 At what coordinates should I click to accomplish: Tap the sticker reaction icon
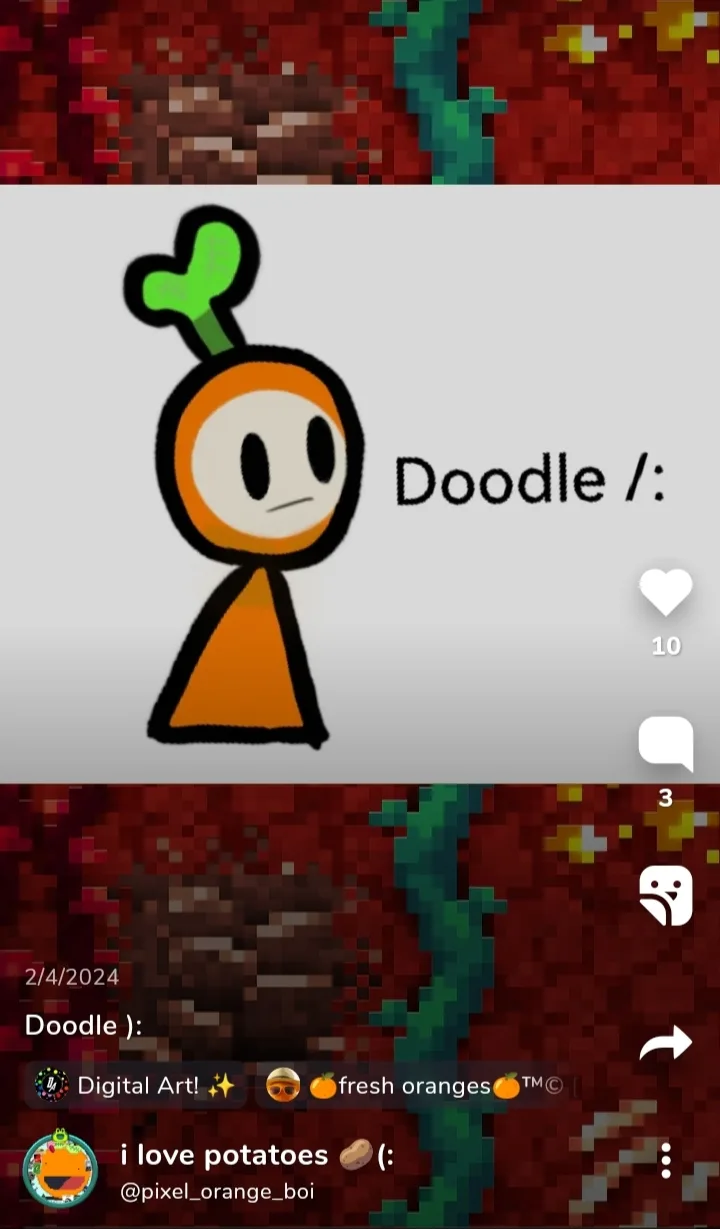coord(666,896)
